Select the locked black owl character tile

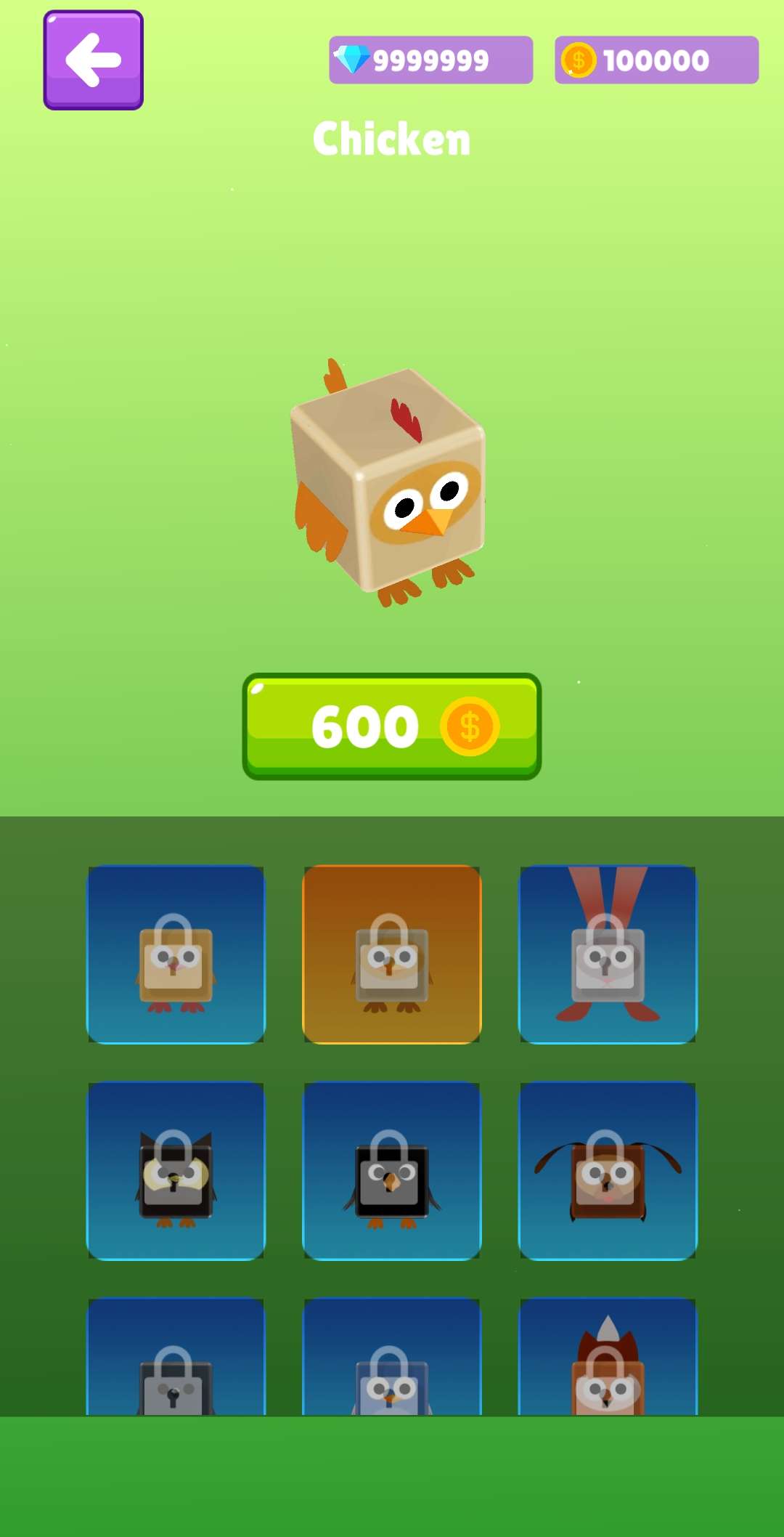tap(176, 1171)
